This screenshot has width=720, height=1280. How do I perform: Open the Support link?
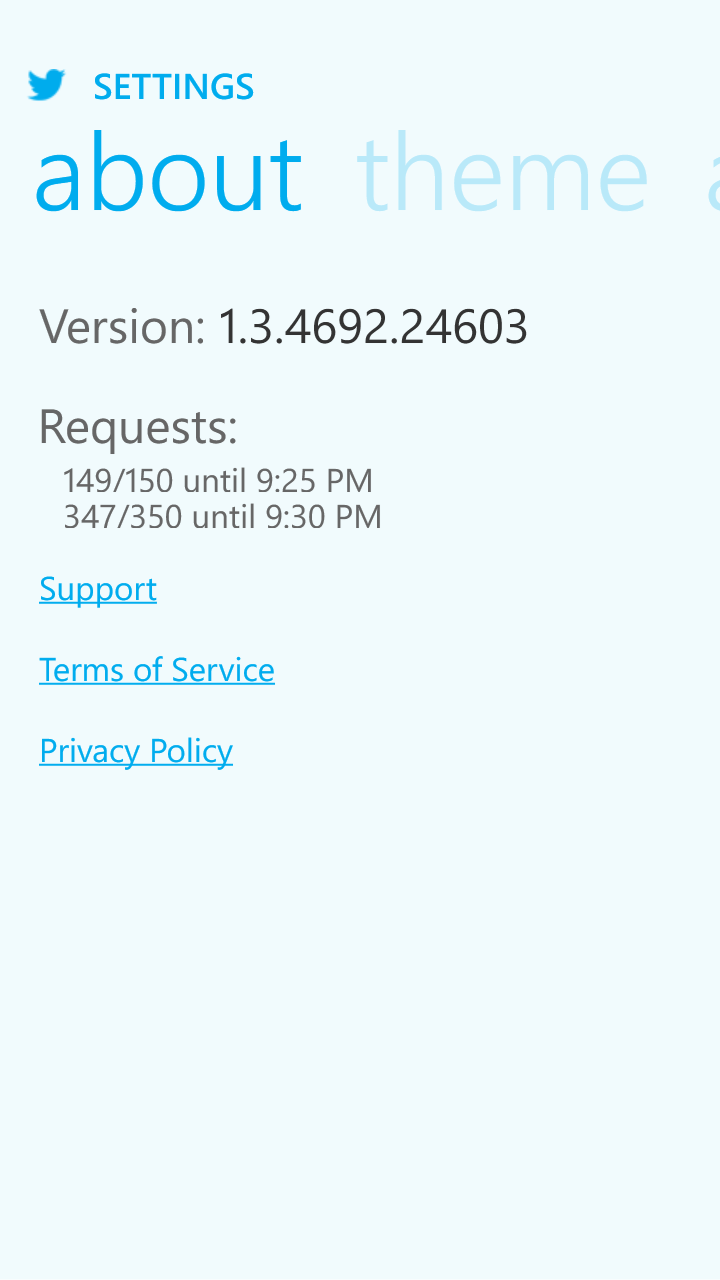point(98,589)
